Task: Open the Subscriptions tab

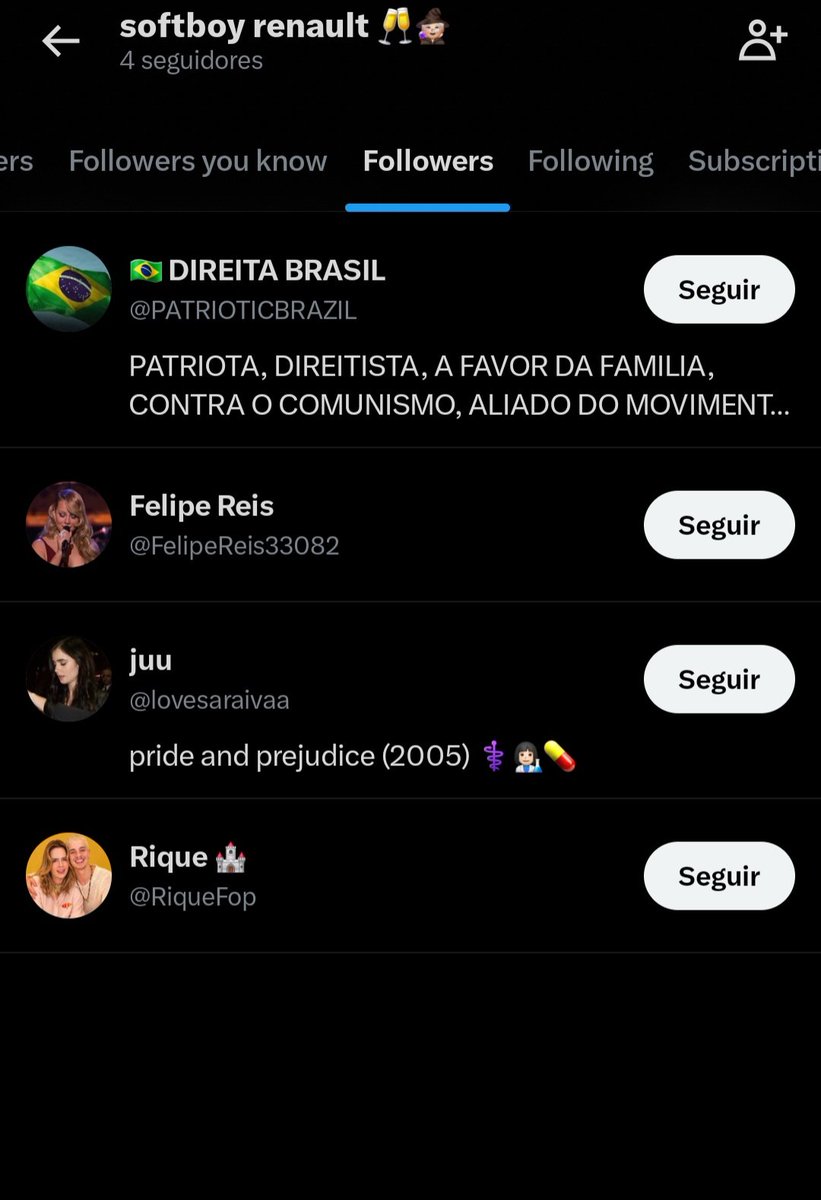Action: click(754, 161)
